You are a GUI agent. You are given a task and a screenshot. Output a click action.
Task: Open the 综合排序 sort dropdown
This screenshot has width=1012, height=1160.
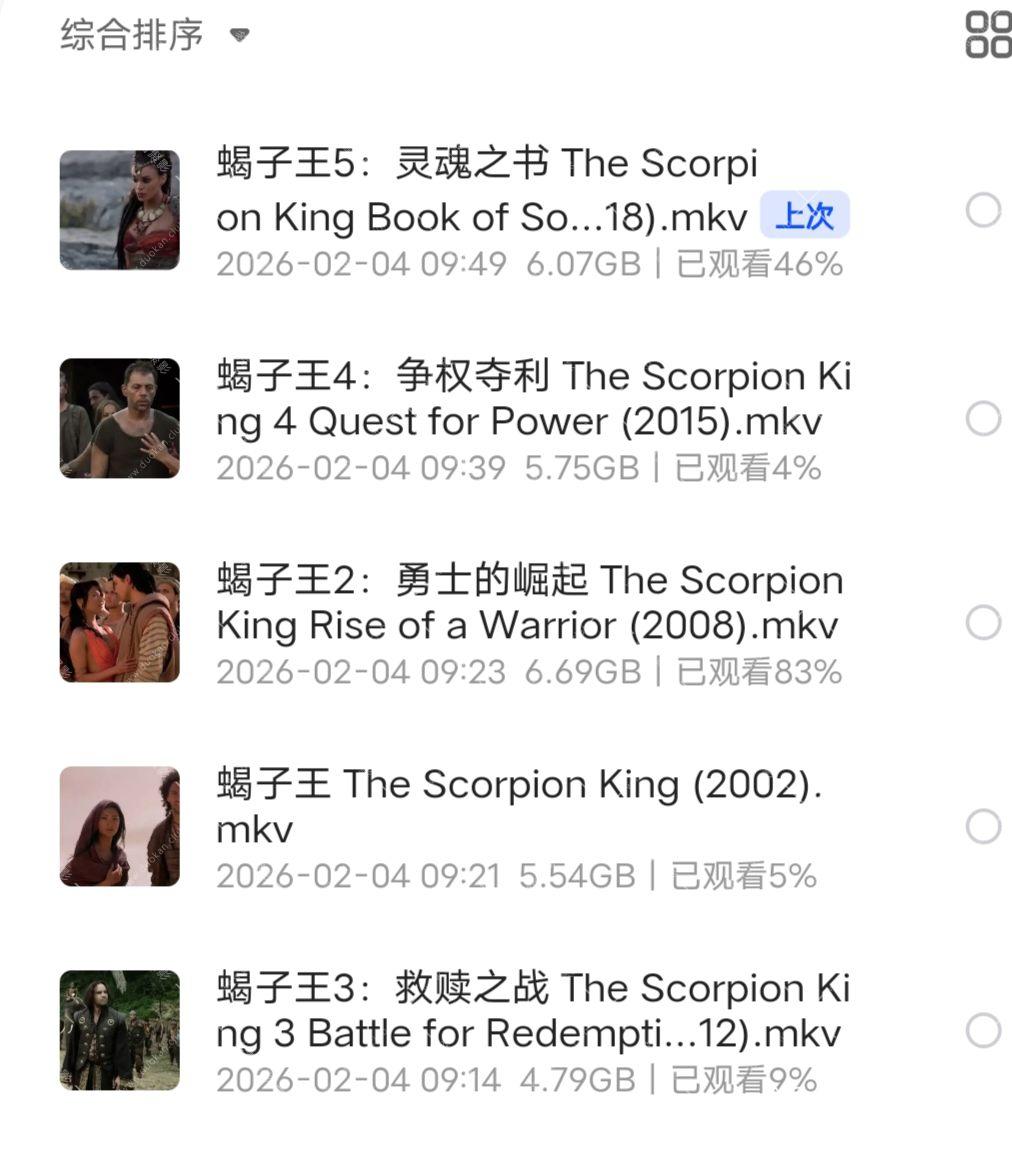point(153,35)
